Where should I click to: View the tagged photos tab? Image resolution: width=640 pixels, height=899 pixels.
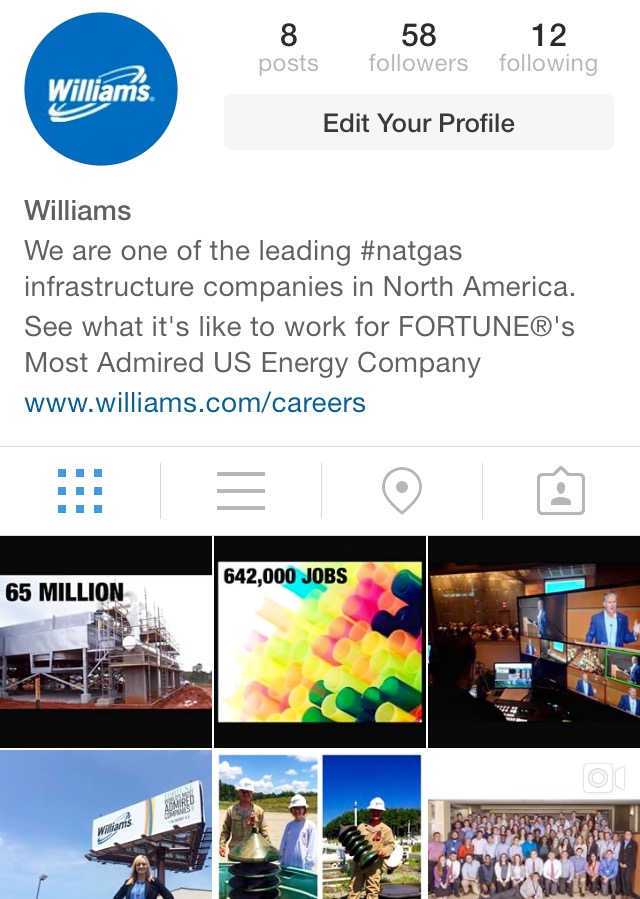[x=561, y=491]
